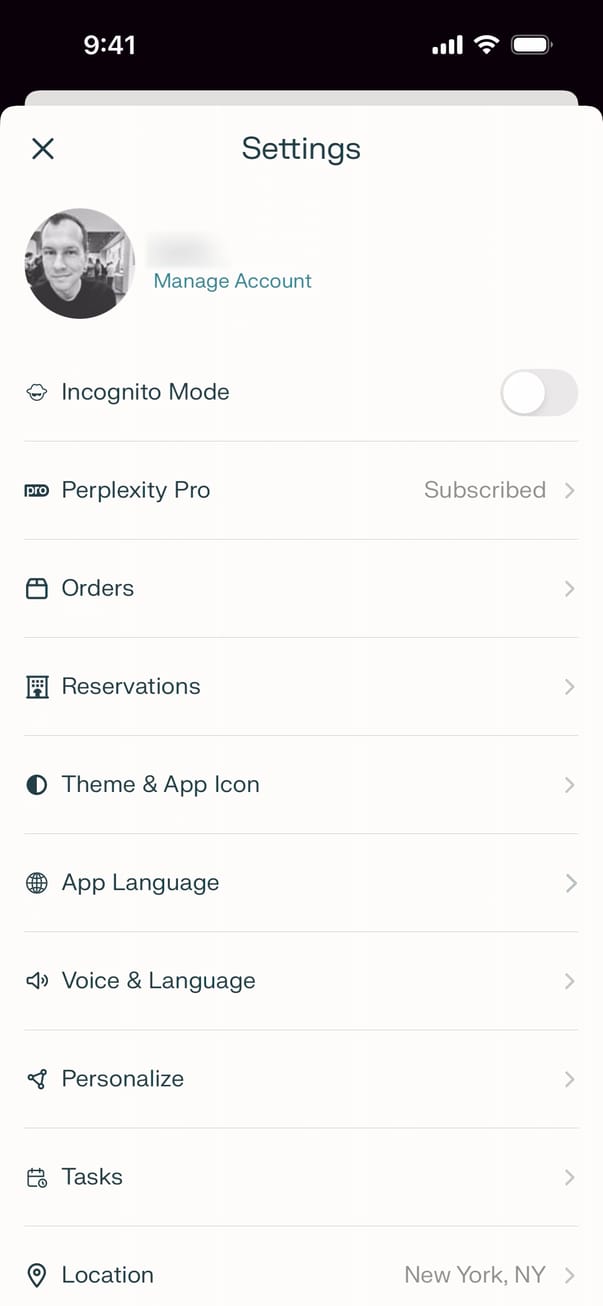Tap the profile photo
The image size is (603, 1306).
(80, 263)
